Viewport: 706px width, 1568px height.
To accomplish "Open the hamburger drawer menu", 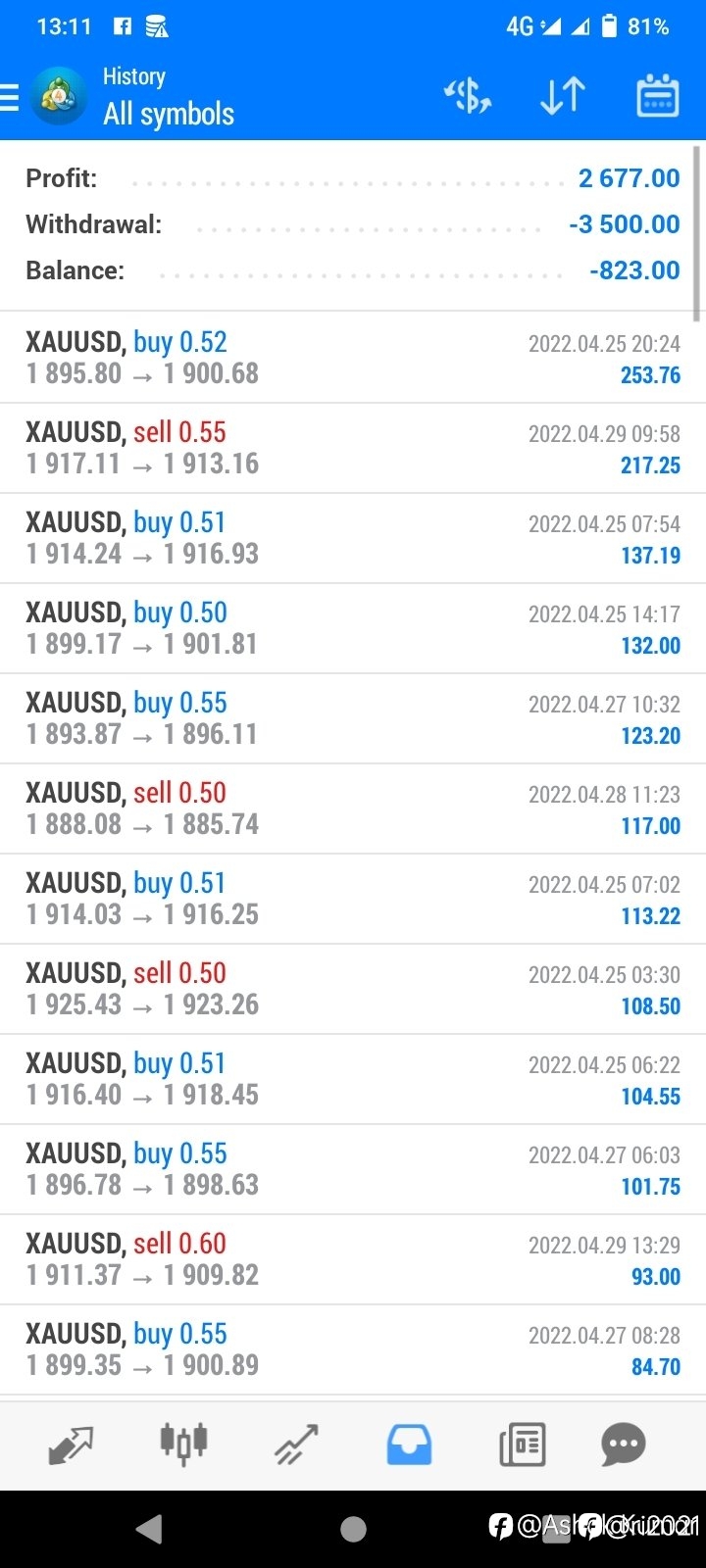I will coord(10,97).
